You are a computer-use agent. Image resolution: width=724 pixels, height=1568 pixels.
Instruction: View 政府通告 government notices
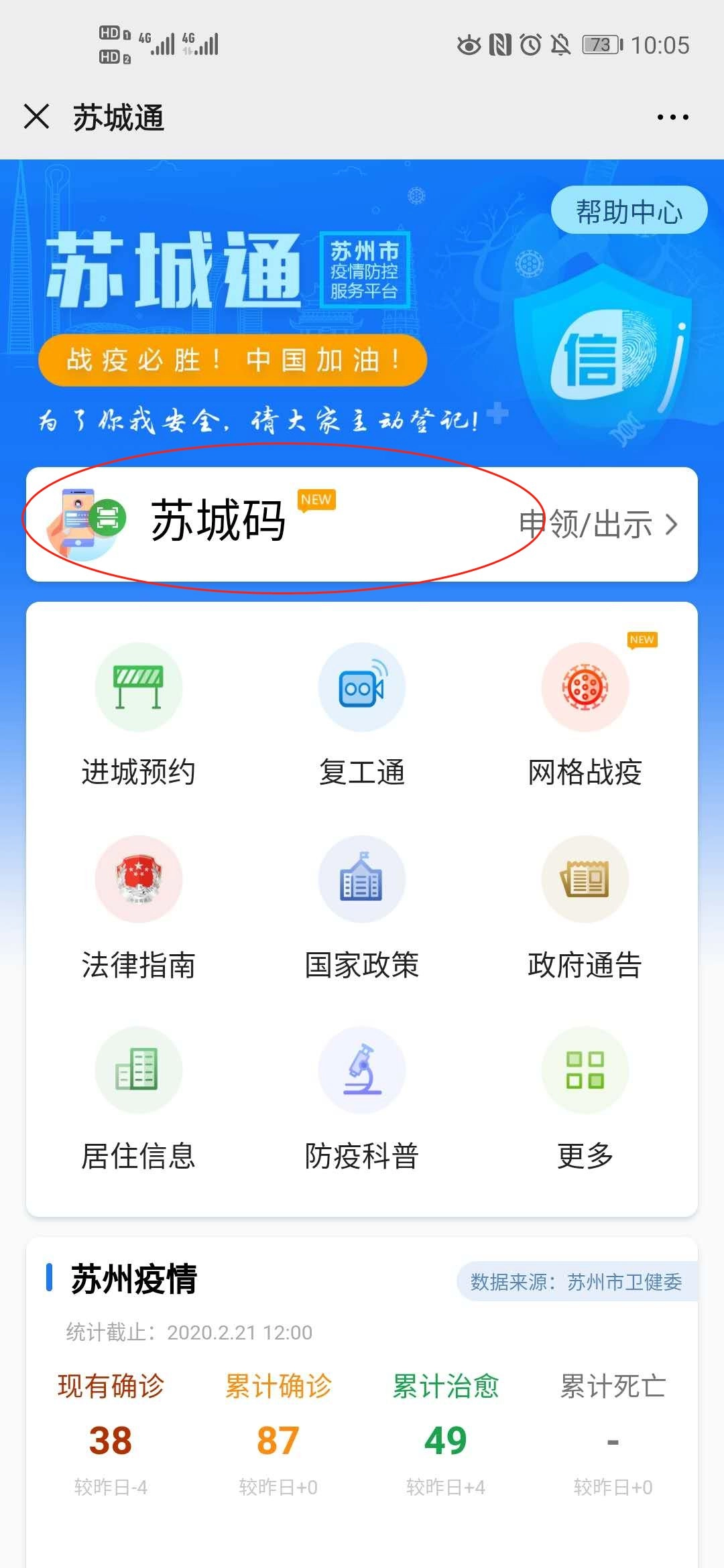coord(585,906)
